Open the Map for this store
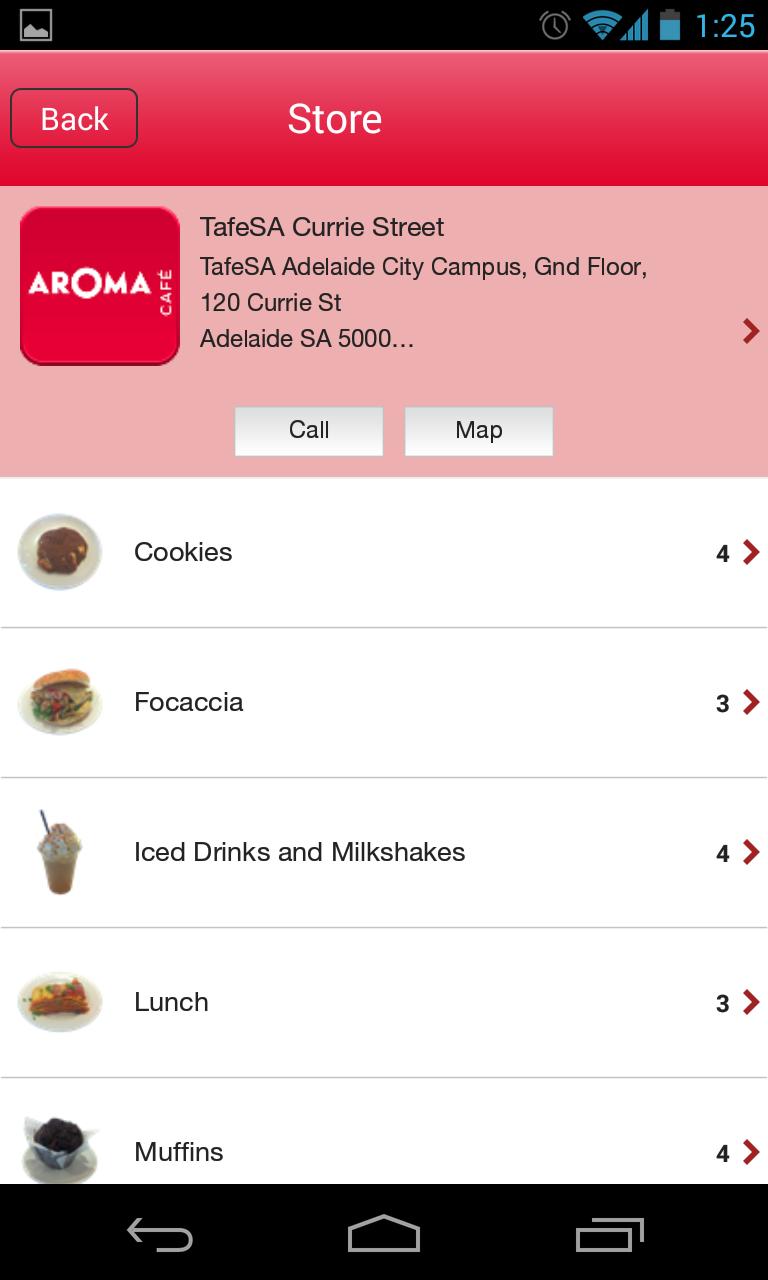The width and height of the screenshot is (768, 1280). pyautogui.click(x=478, y=430)
